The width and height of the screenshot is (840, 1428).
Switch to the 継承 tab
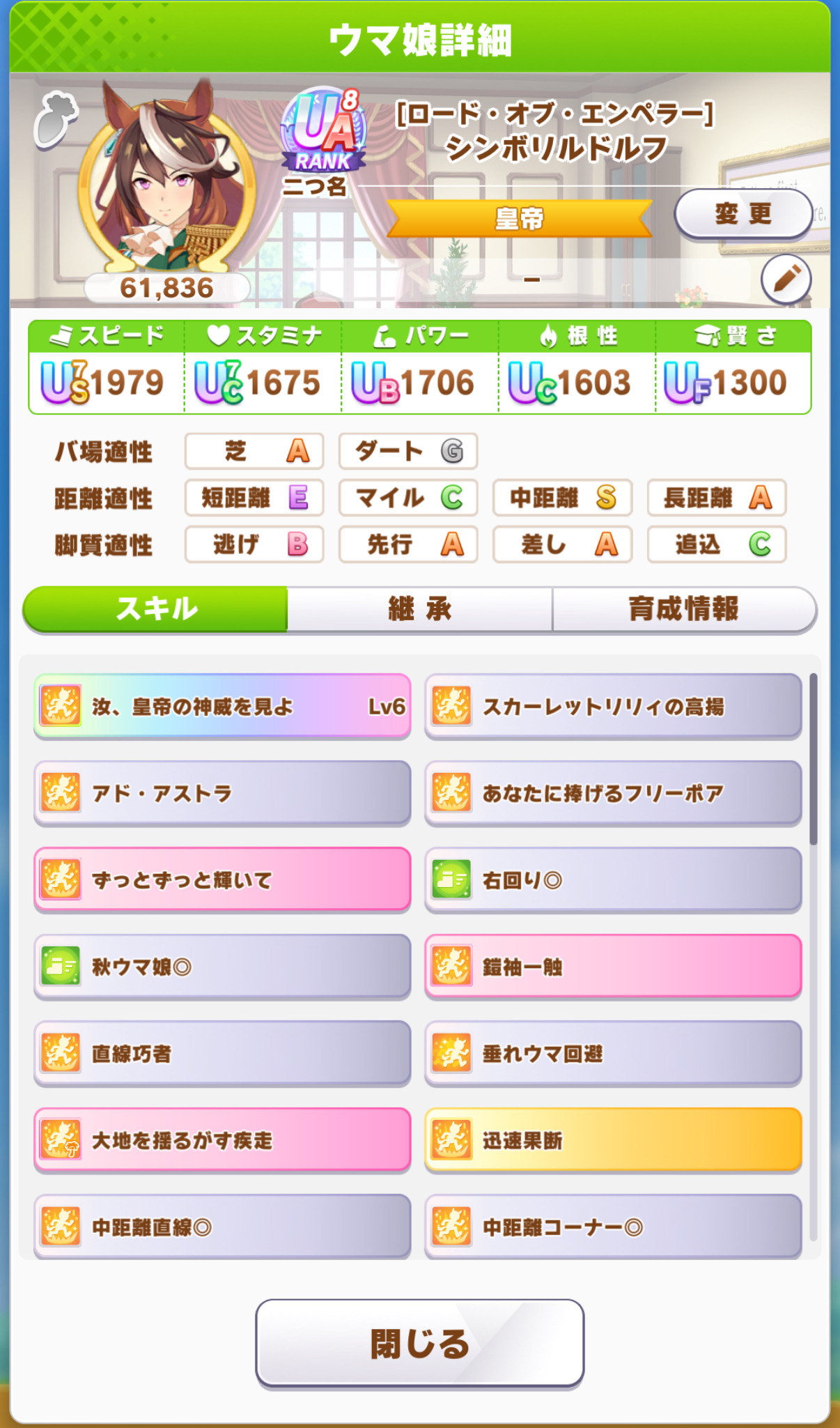coord(420,609)
